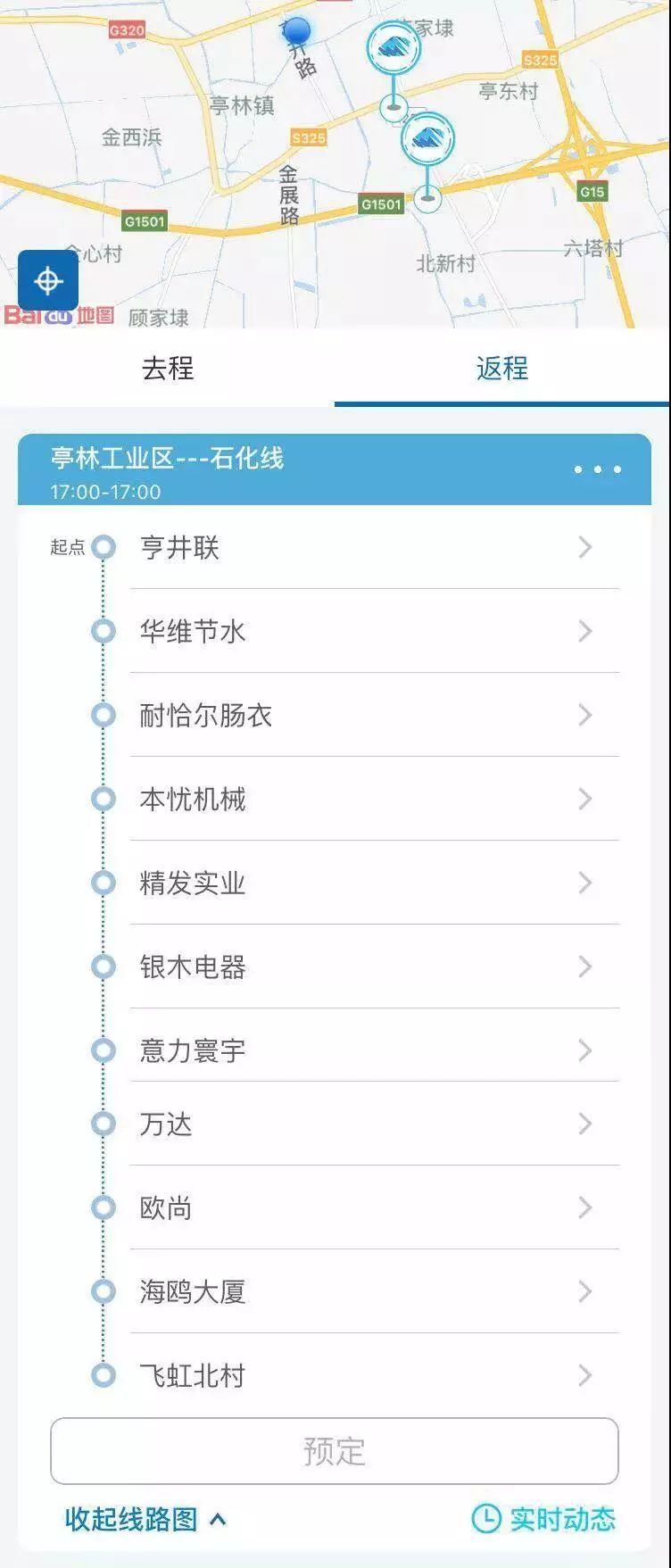Recenter the map on my location
This screenshot has height=1568, width=671.
tap(48, 281)
